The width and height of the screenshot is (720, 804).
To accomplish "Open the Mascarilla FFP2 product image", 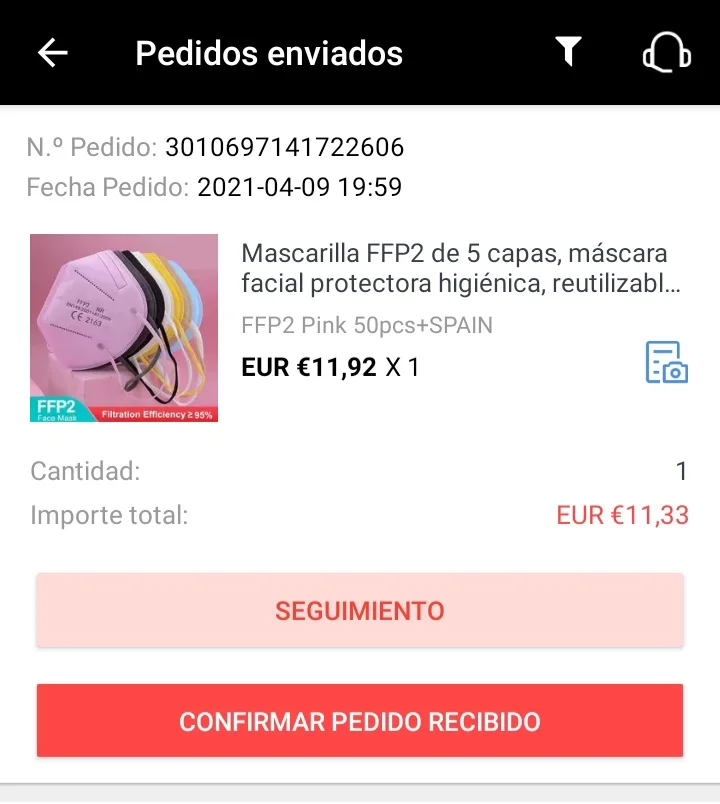I will [124, 328].
